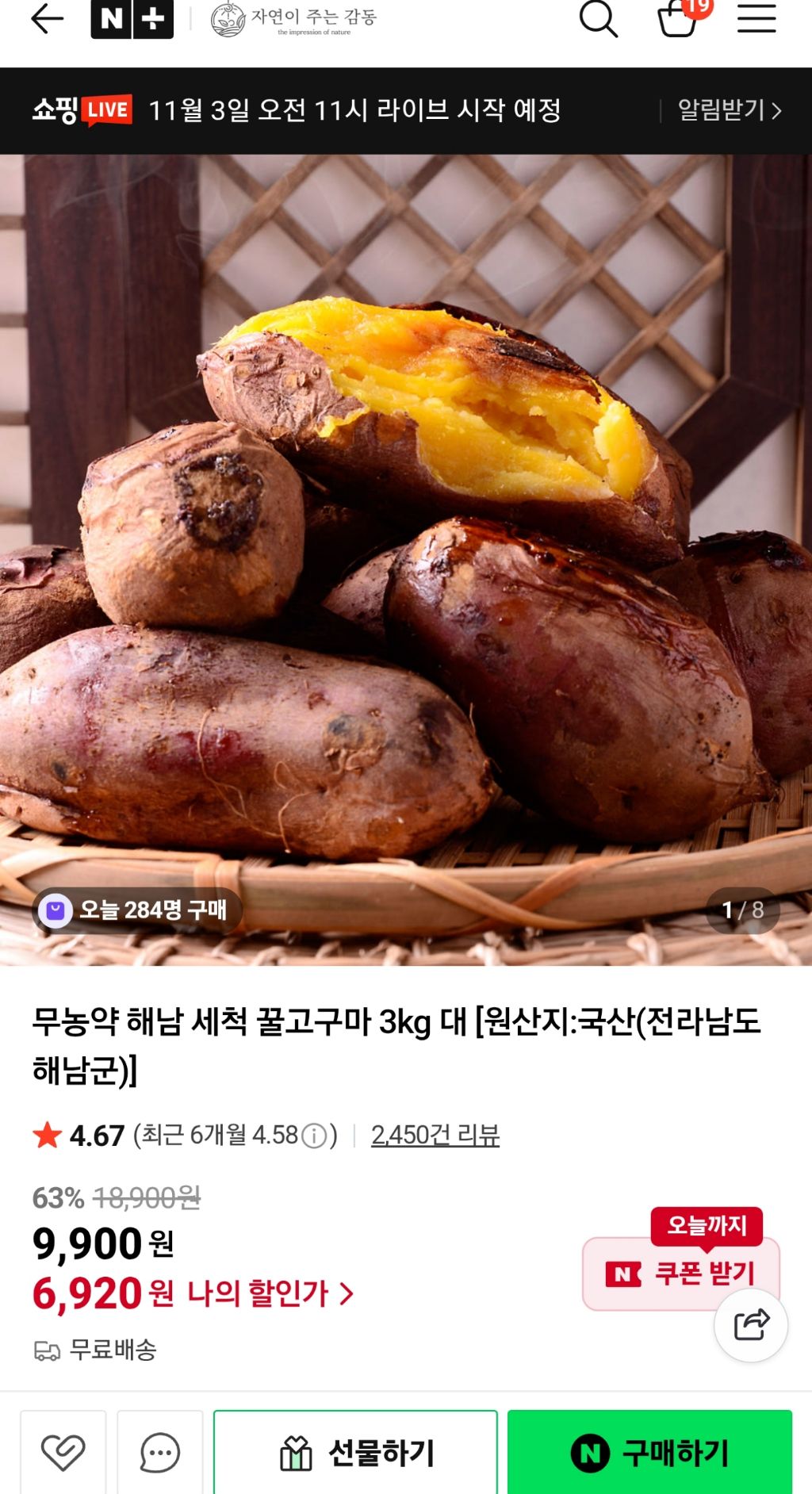Share this product
Screen dimensions: 812x1494
(751, 1325)
